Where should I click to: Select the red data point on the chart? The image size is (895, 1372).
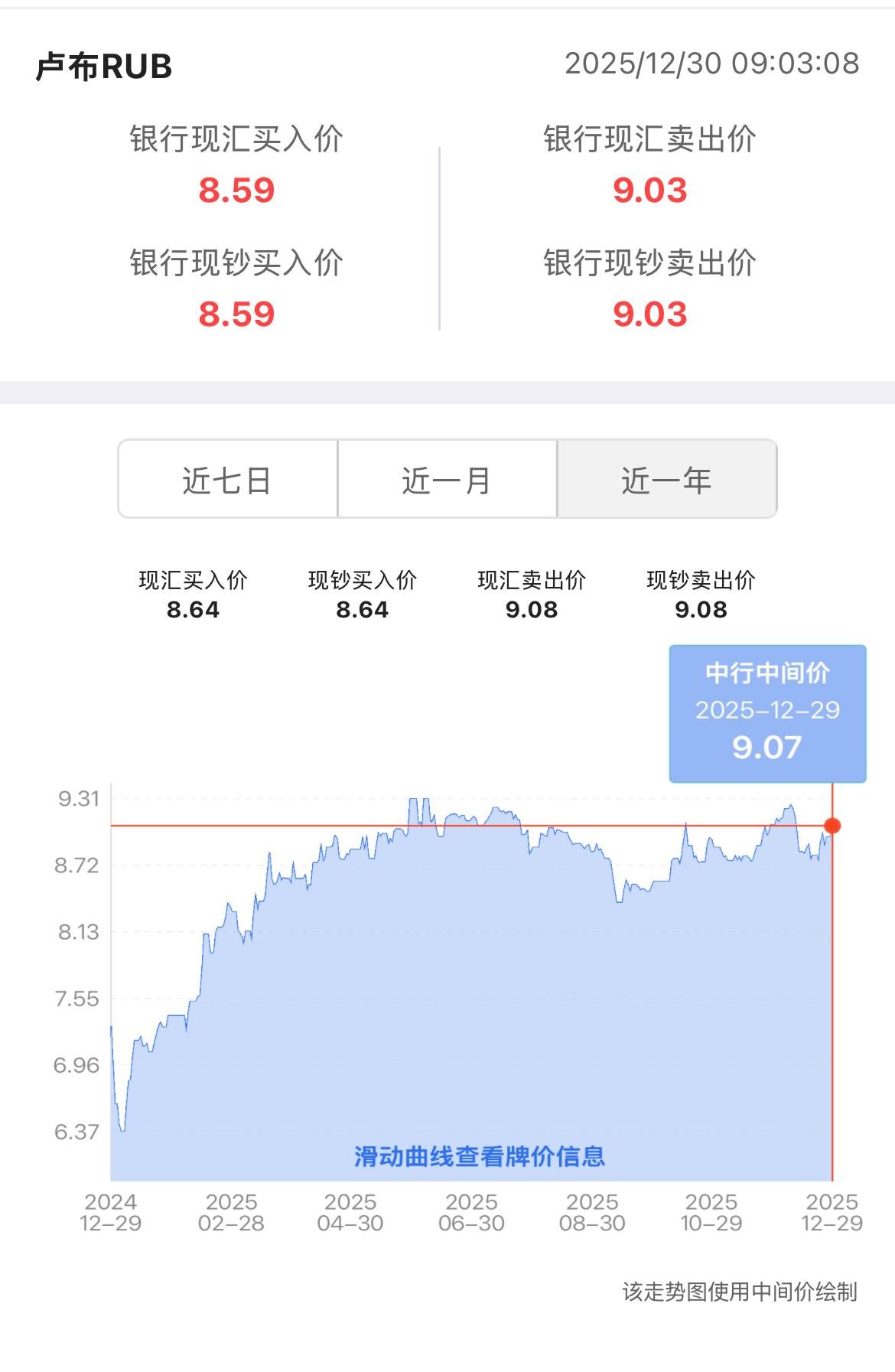pos(833,826)
